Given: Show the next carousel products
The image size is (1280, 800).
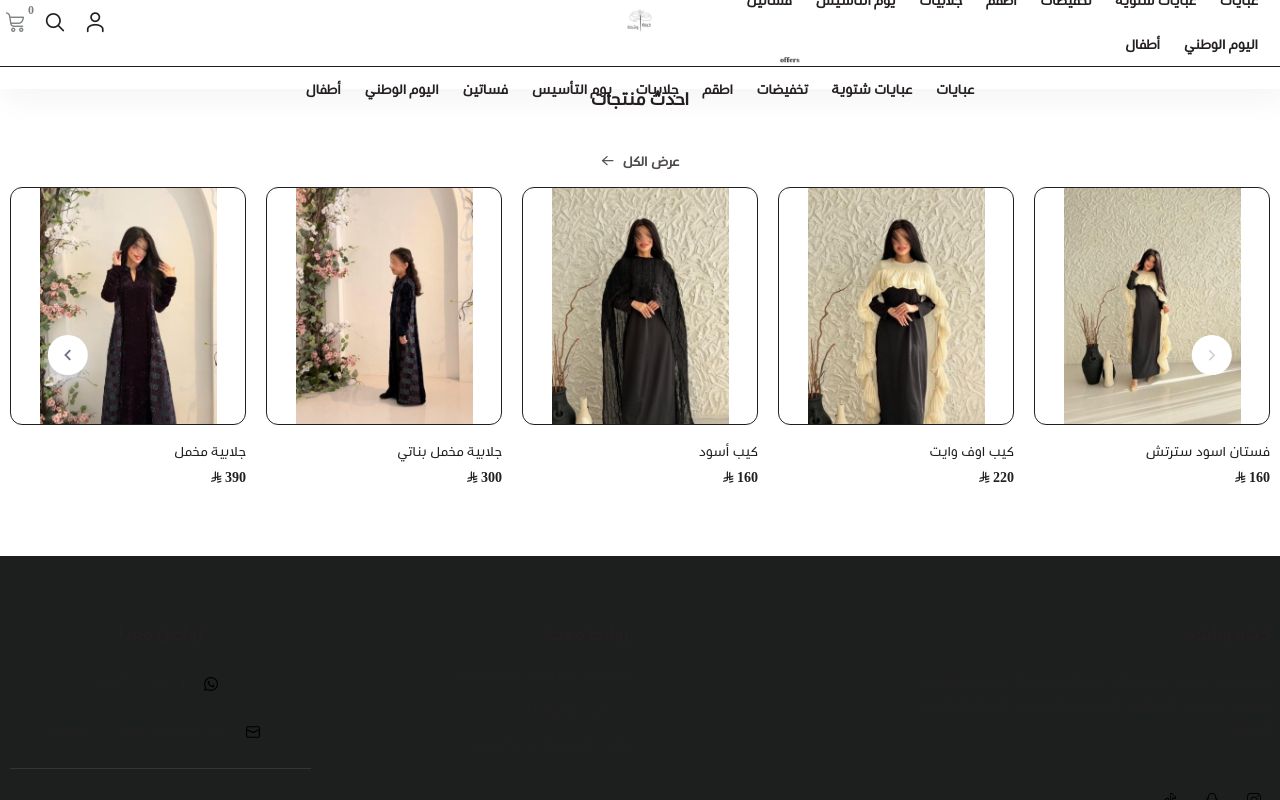Looking at the screenshot, I should coord(68,355).
